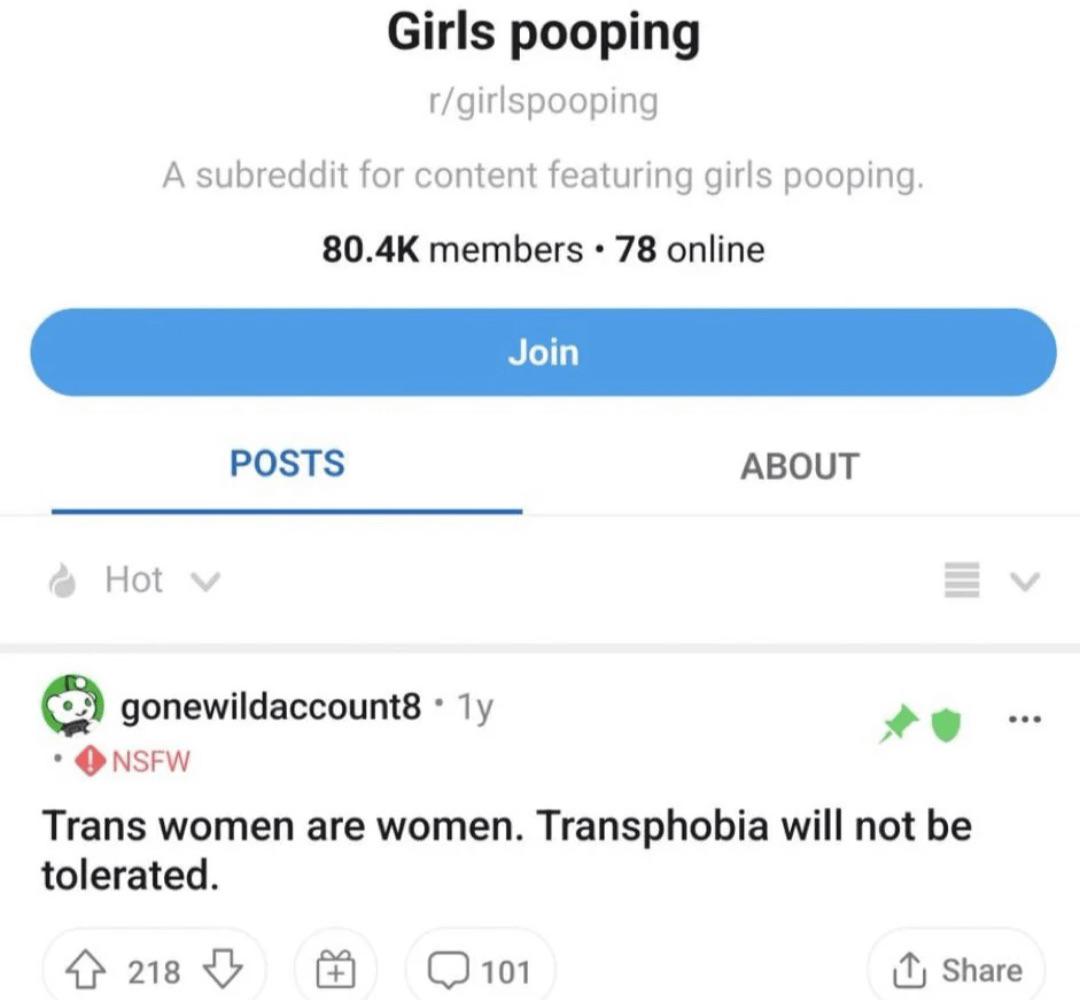Open the post overflow menu
This screenshot has width=1080, height=1000.
[x=1025, y=720]
